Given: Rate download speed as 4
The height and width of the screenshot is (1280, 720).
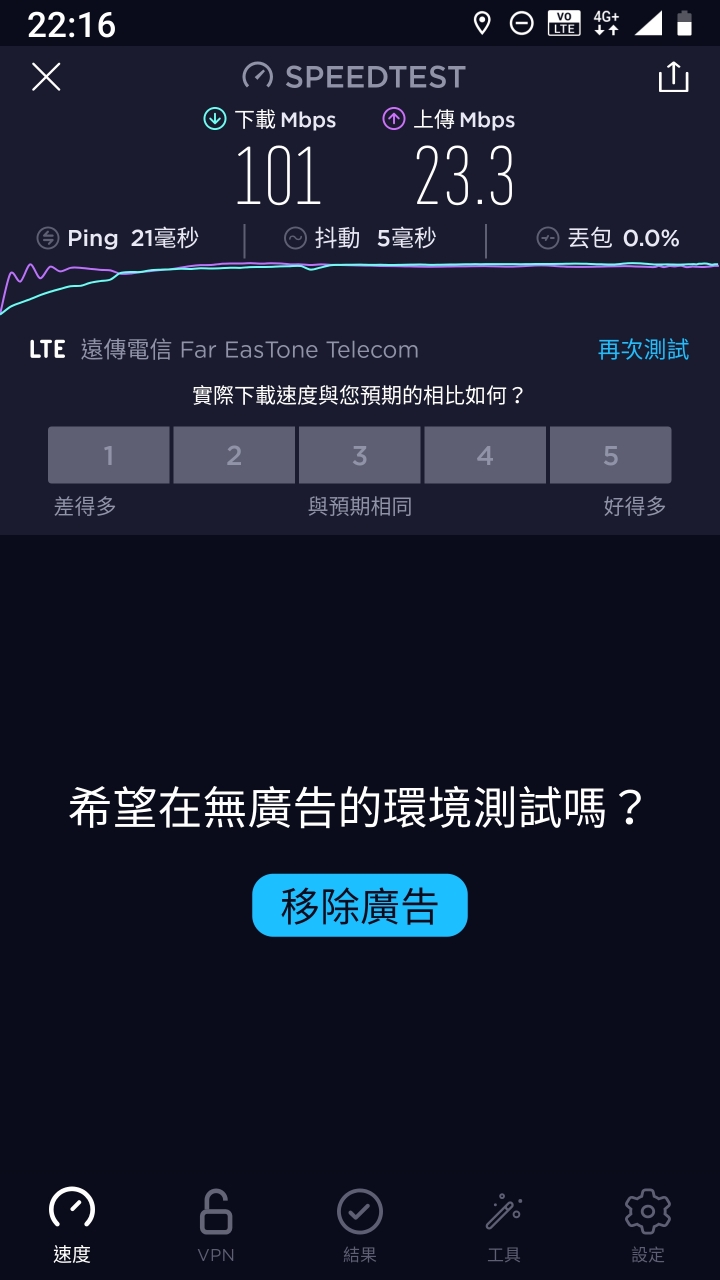Looking at the screenshot, I should coord(485,456).
